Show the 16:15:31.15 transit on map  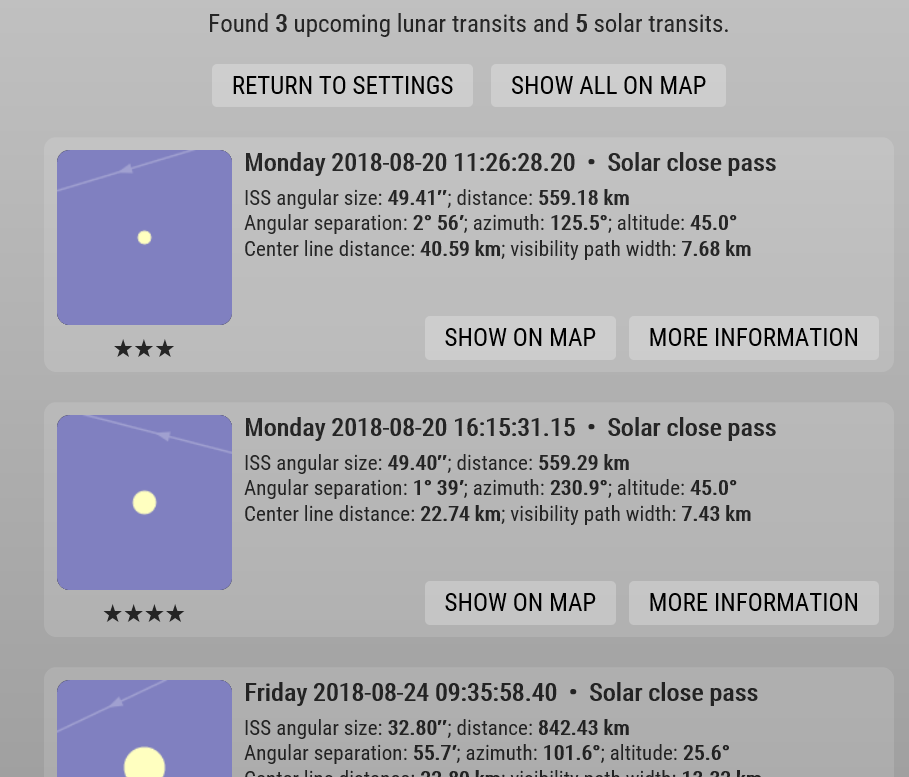tap(520, 603)
